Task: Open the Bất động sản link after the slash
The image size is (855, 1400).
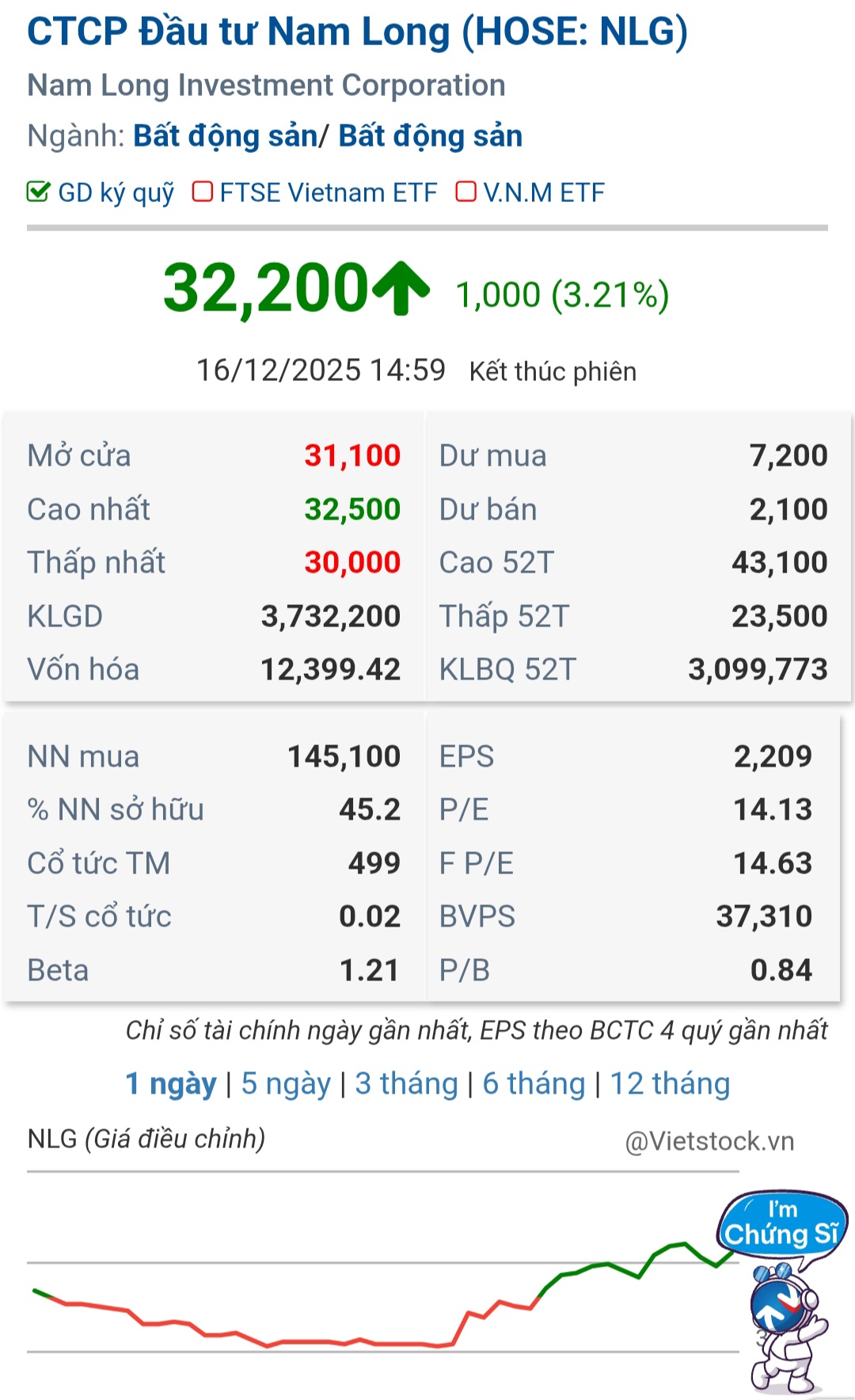Action: pyautogui.click(x=431, y=136)
